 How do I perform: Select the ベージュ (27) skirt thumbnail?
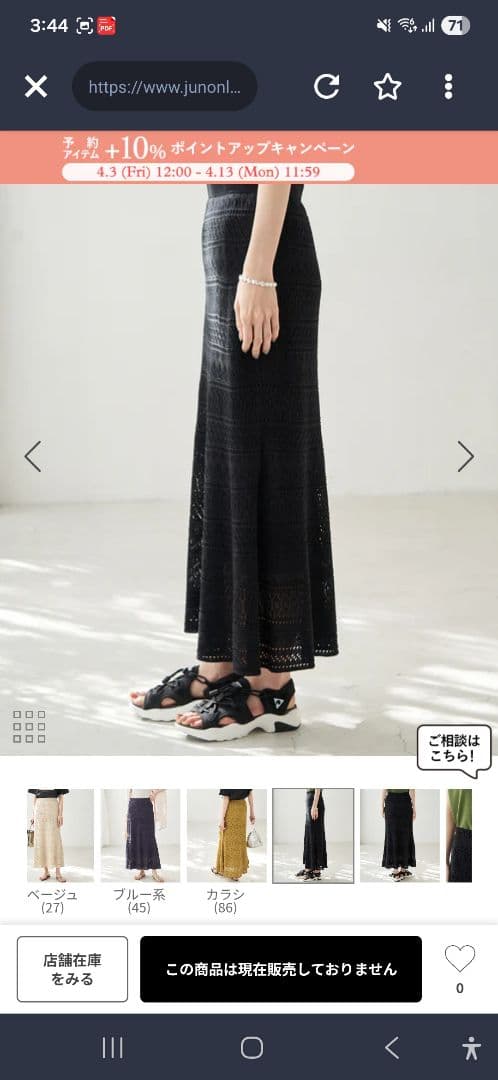pyautogui.click(x=61, y=835)
